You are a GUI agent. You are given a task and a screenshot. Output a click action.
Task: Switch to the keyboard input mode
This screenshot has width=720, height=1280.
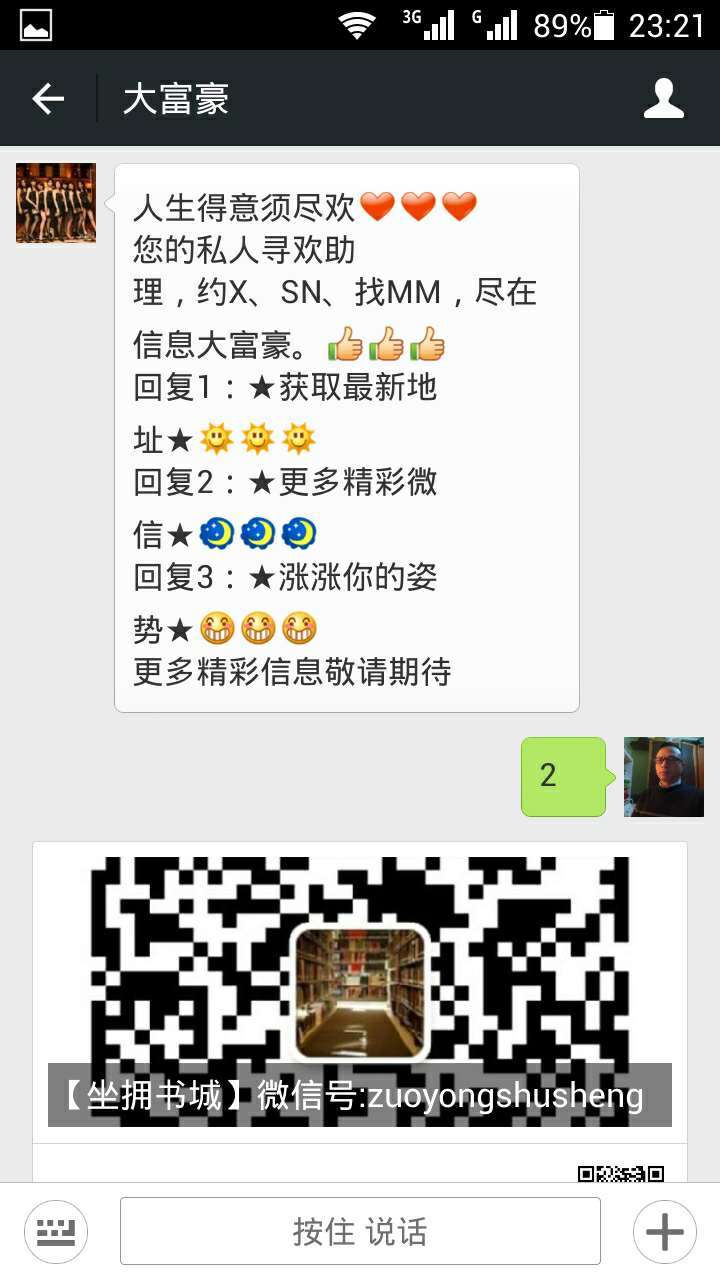coord(56,1231)
